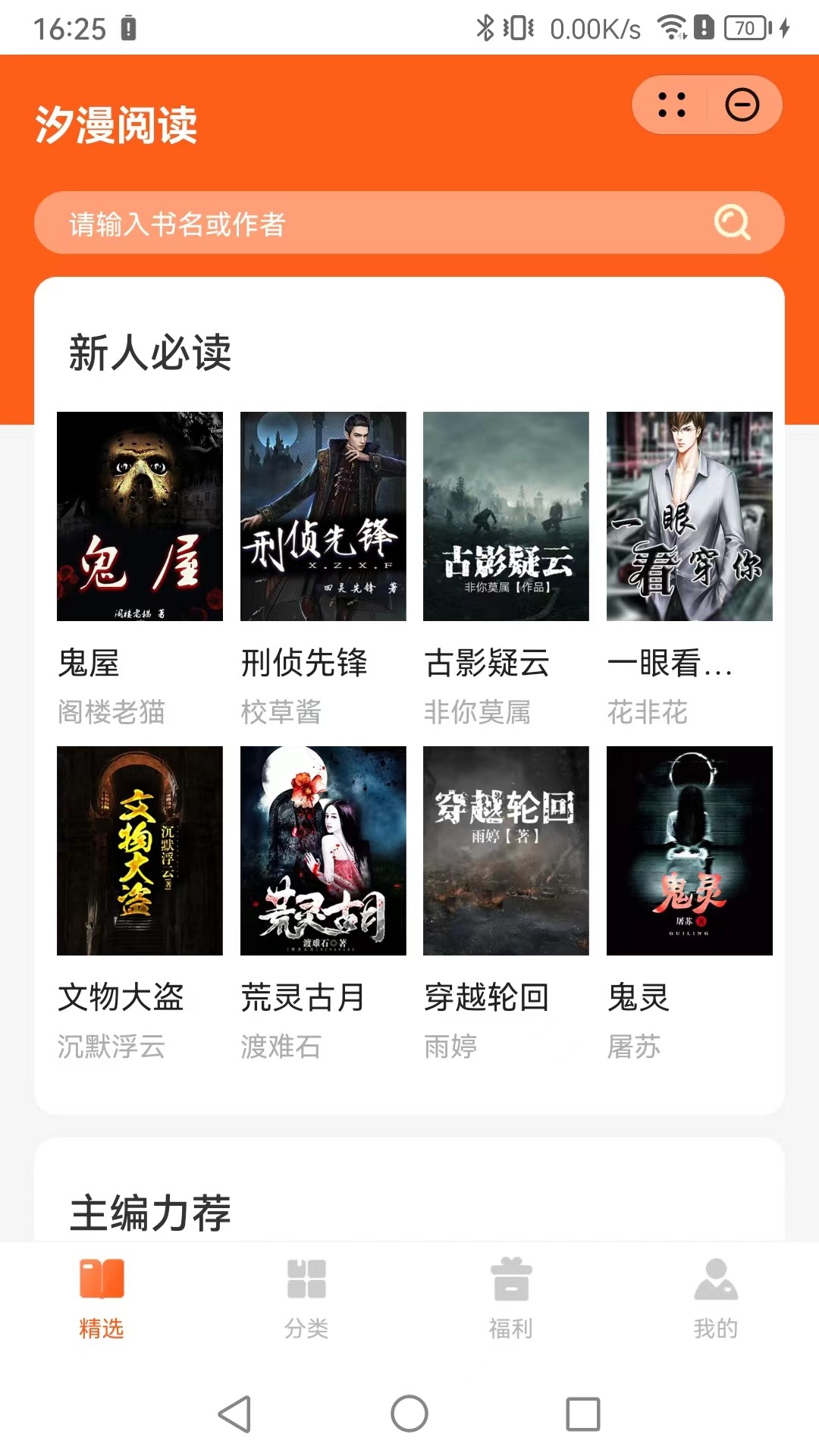Open the book 文物大盗

140,851
